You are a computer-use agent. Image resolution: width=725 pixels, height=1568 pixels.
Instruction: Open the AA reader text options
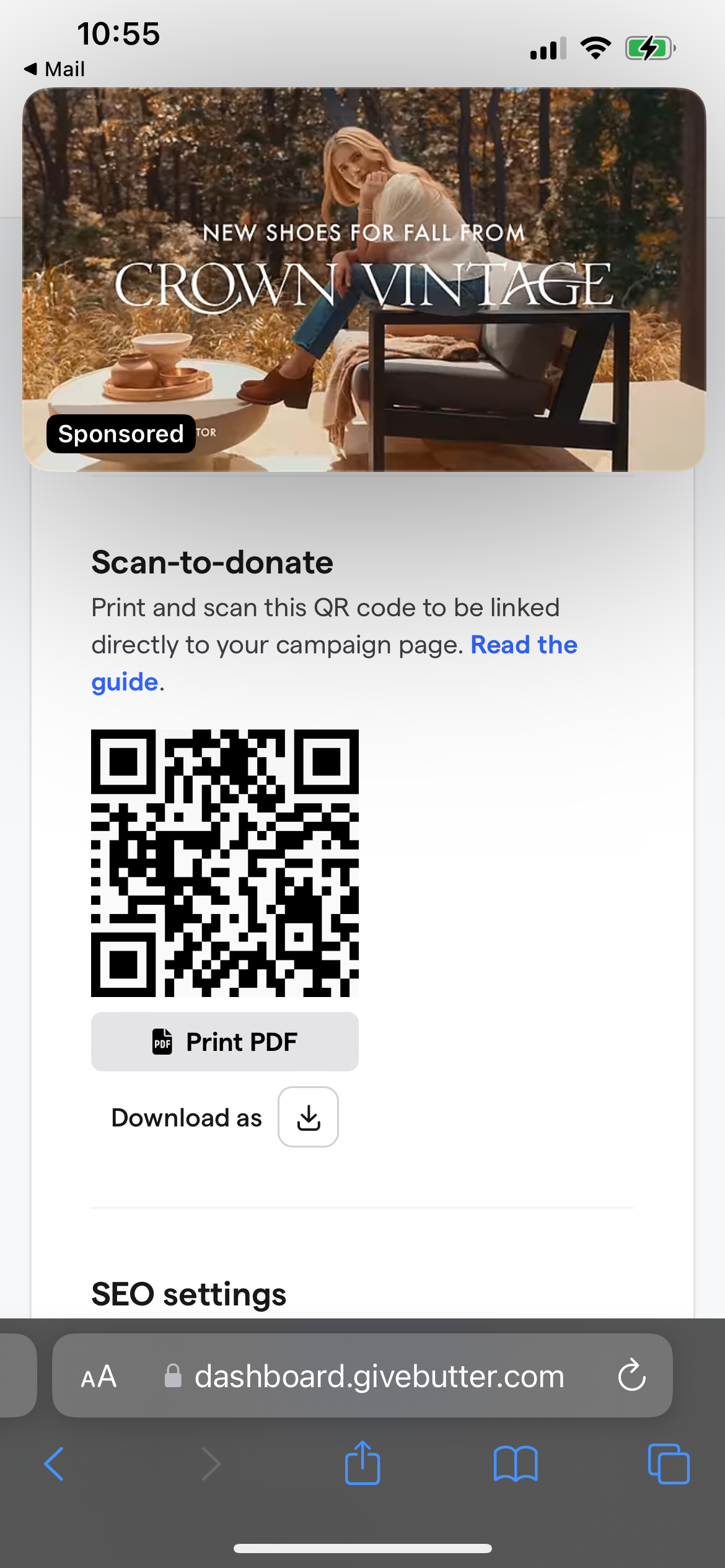(x=99, y=1377)
